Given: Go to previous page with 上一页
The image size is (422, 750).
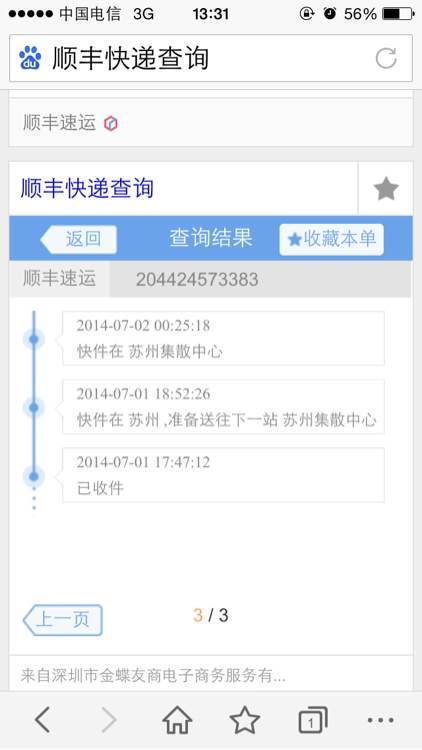Looking at the screenshot, I should [63, 620].
